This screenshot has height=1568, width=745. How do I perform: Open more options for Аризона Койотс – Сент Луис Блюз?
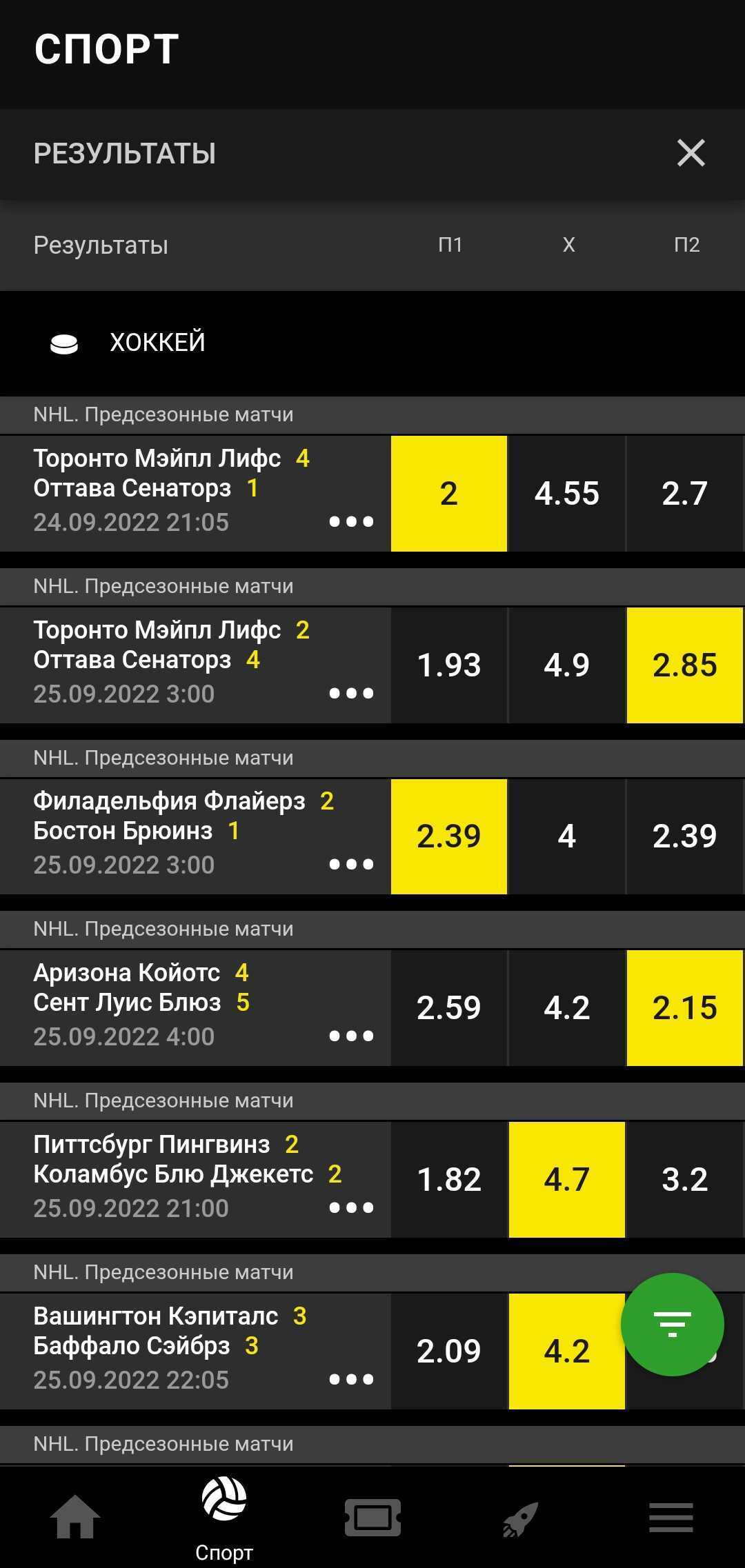coord(351,1036)
